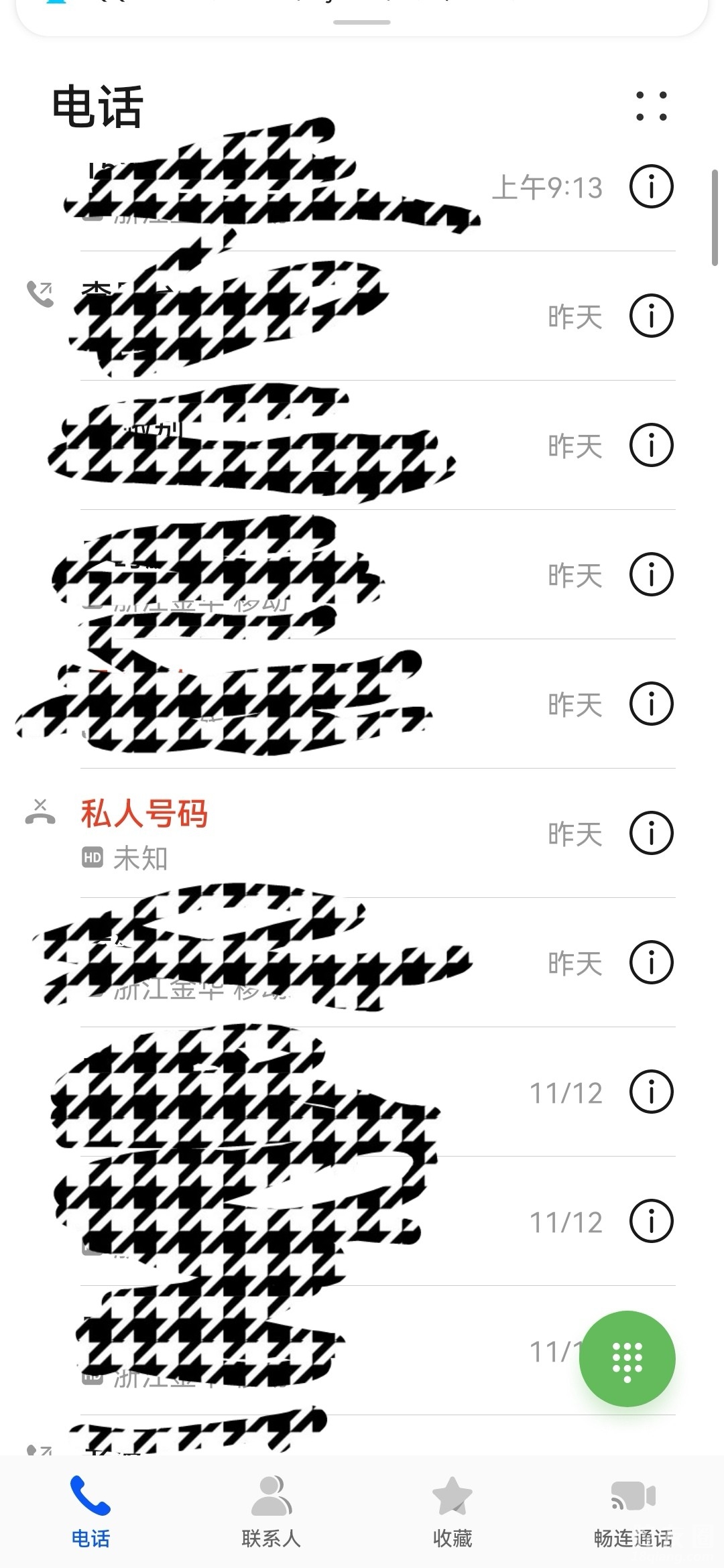Screen dimensions: 724x1568
Task: Open info for the 上午9:13 call
Action: coord(651,186)
